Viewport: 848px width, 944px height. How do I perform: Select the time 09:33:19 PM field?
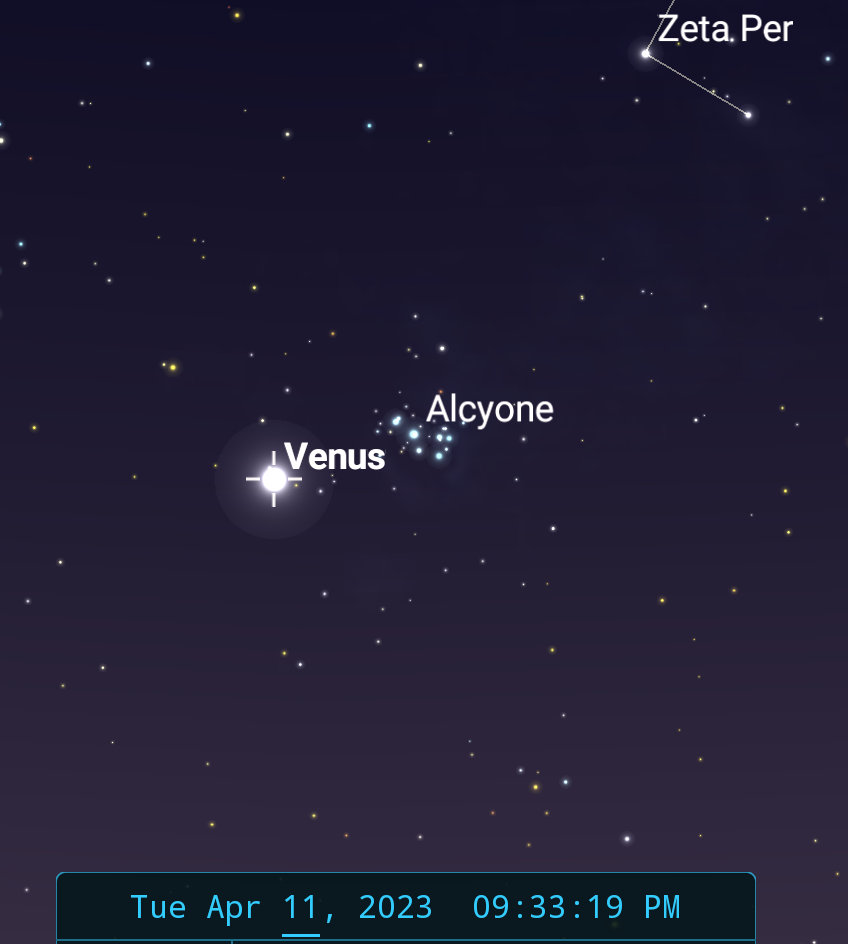coord(576,908)
